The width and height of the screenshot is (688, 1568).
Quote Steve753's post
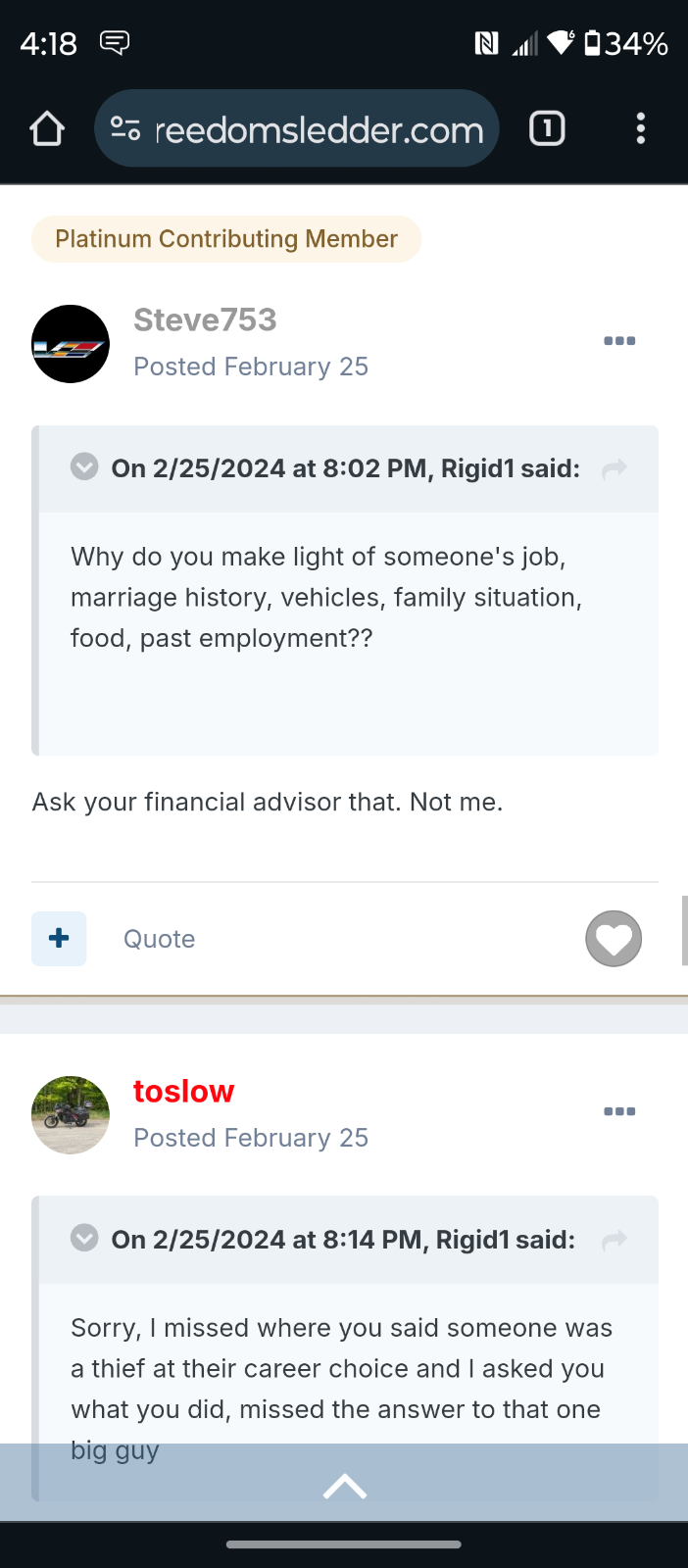[159, 939]
